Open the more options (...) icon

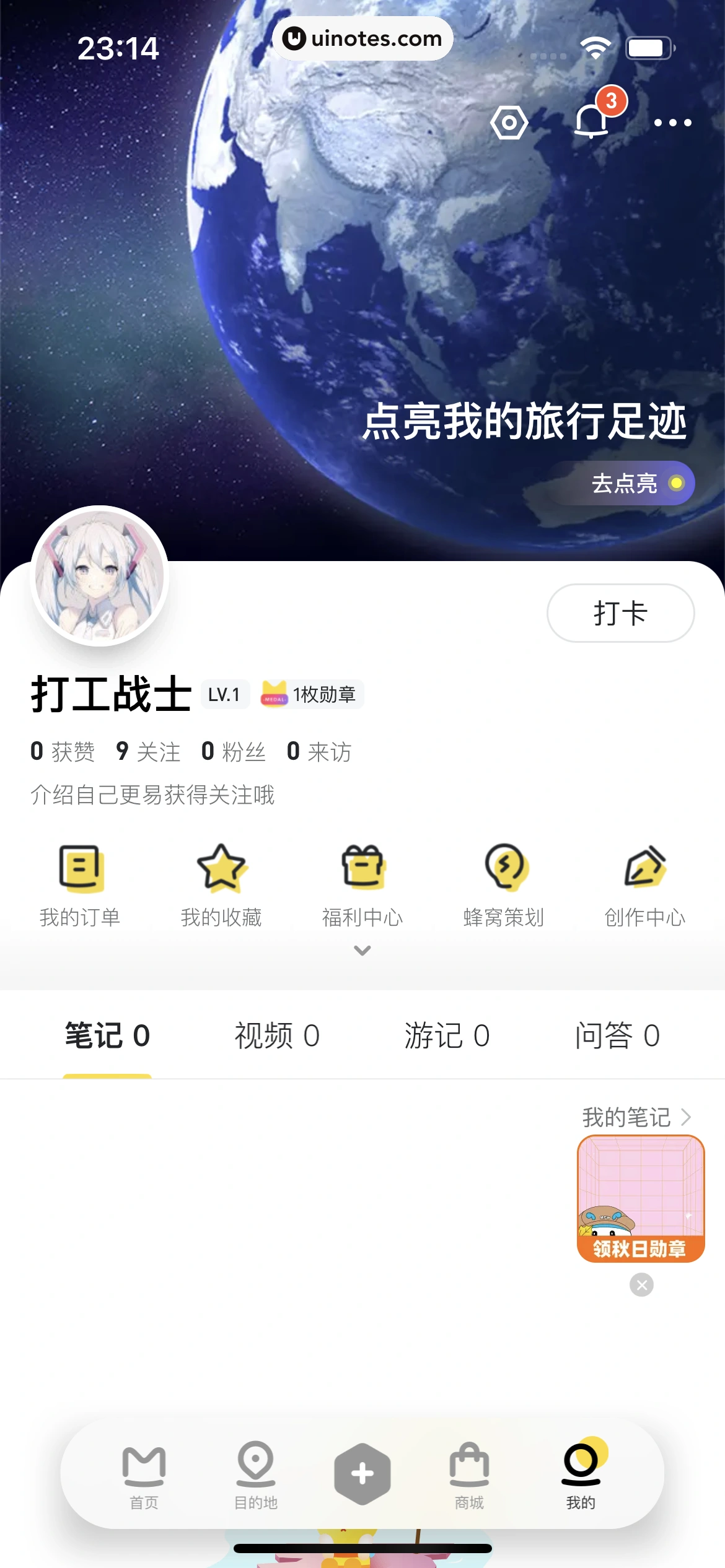coord(672,122)
